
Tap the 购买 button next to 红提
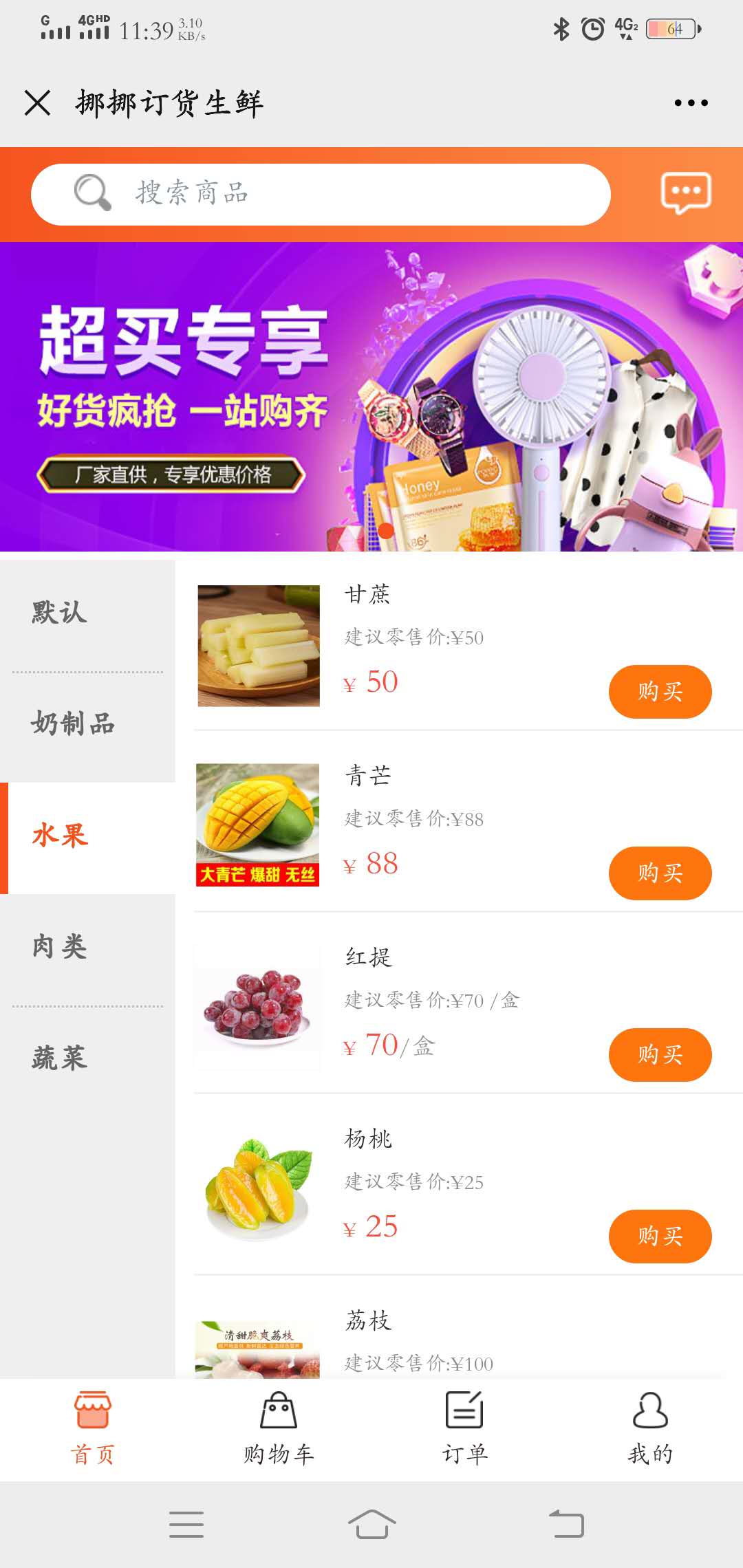[x=659, y=1054]
